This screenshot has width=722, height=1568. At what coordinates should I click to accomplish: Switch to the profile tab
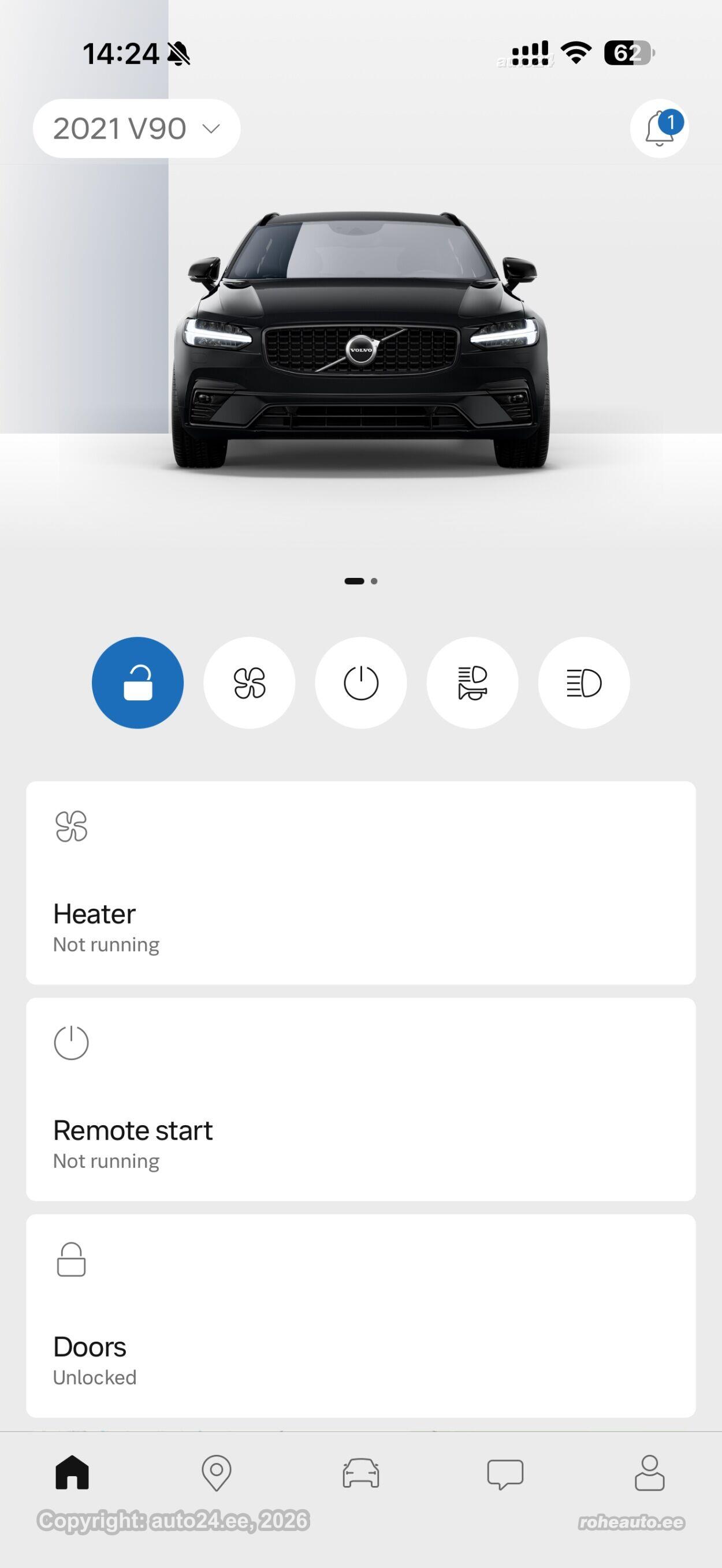pyautogui.click(x=650, y=1474)
